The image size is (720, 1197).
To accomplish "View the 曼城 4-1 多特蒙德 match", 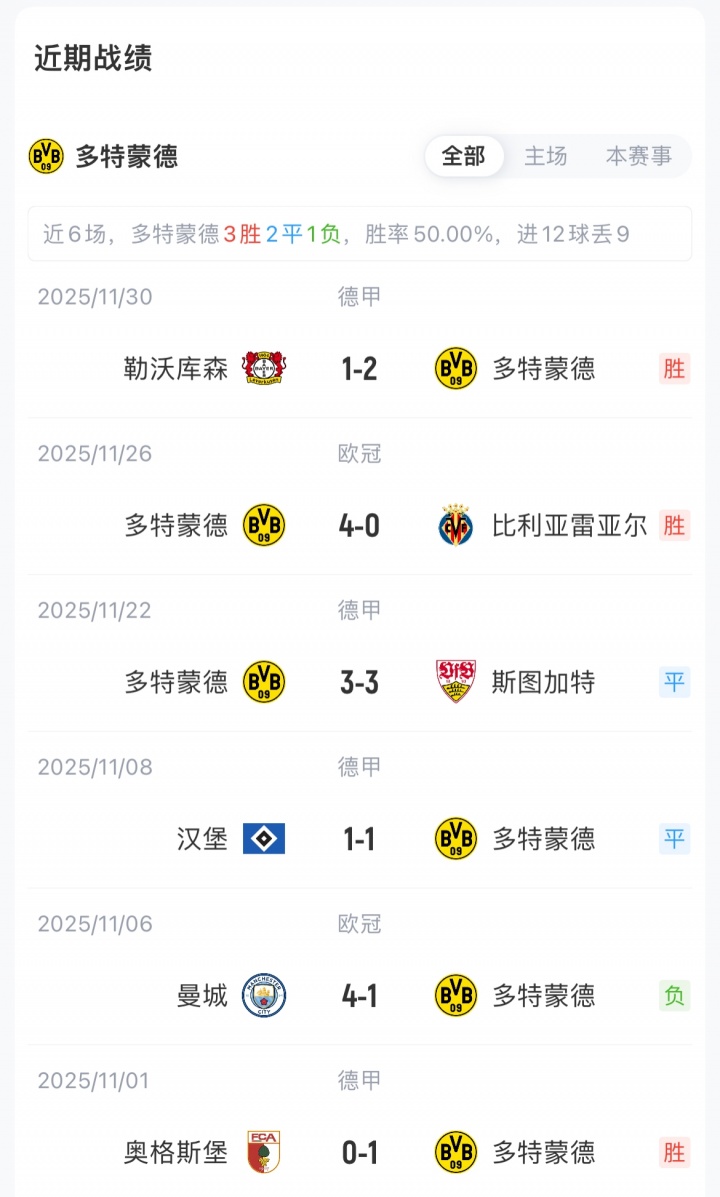I will pyautogui.click(x=359, y=996).
